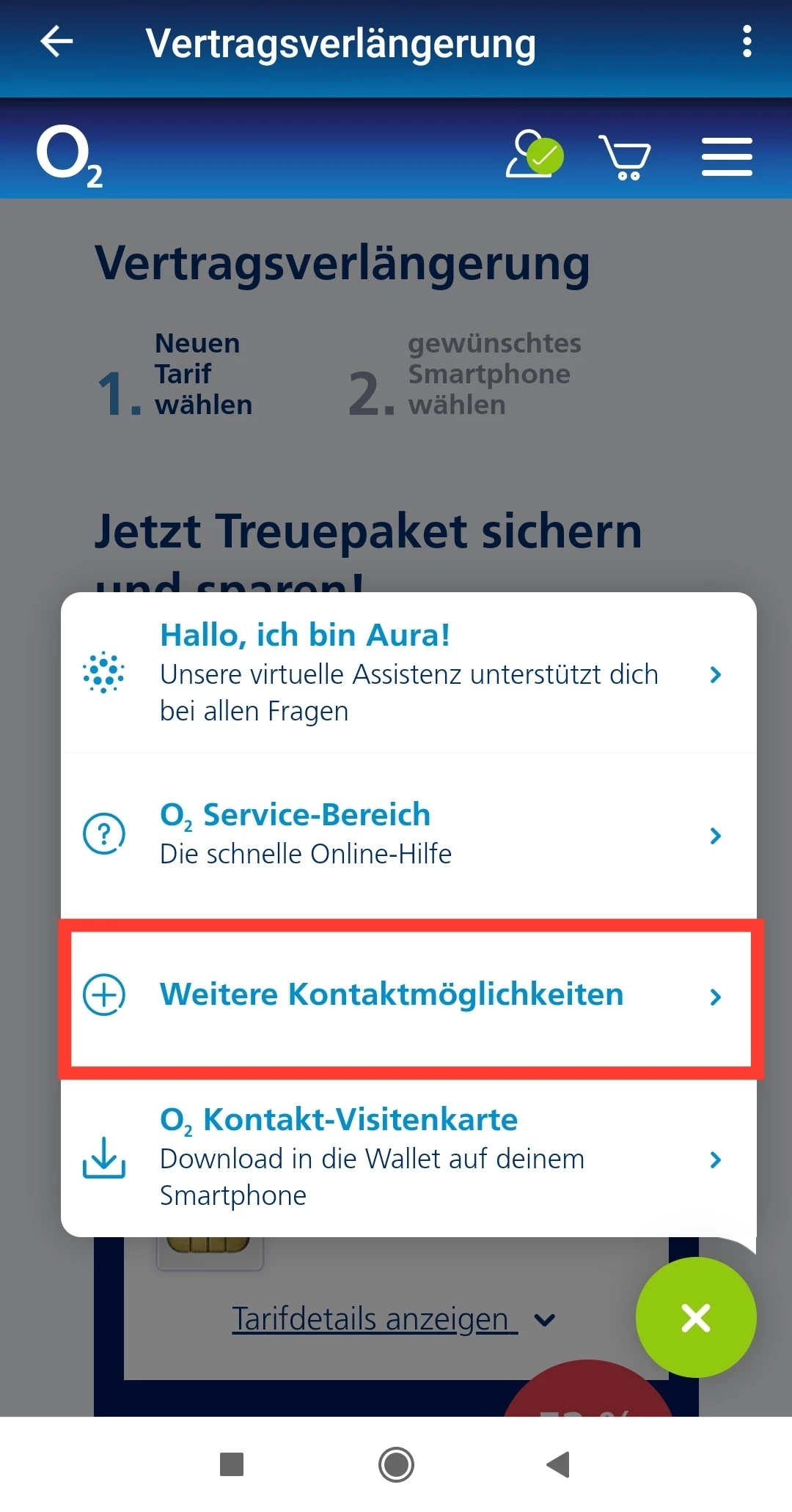The image size is (792, 1512).
Task: Open the overflow menu
Action: 747,42
